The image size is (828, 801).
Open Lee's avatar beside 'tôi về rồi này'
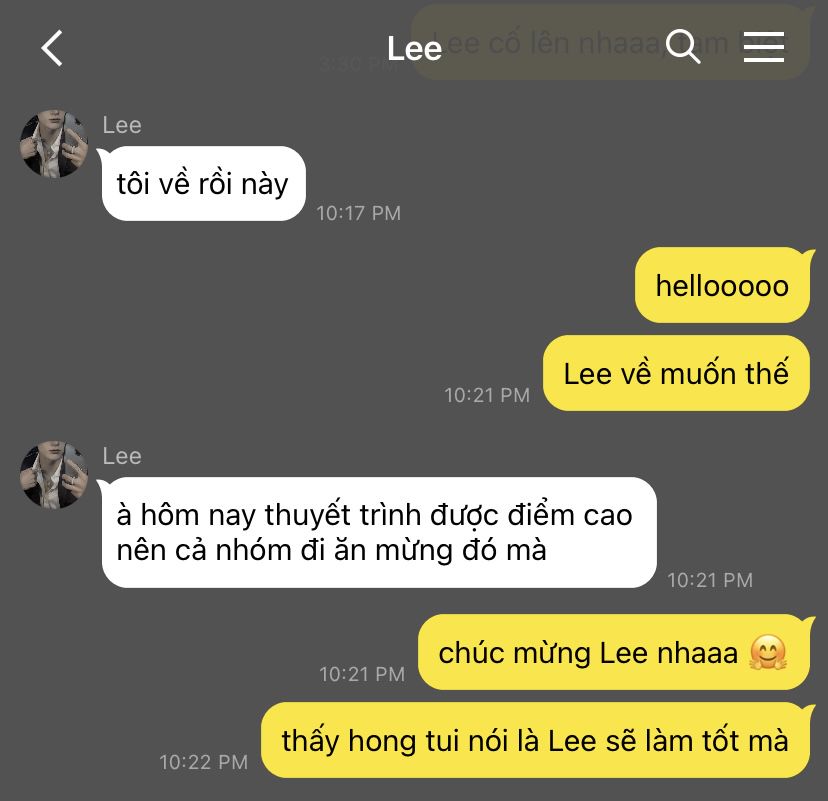(x=54, y=145)
